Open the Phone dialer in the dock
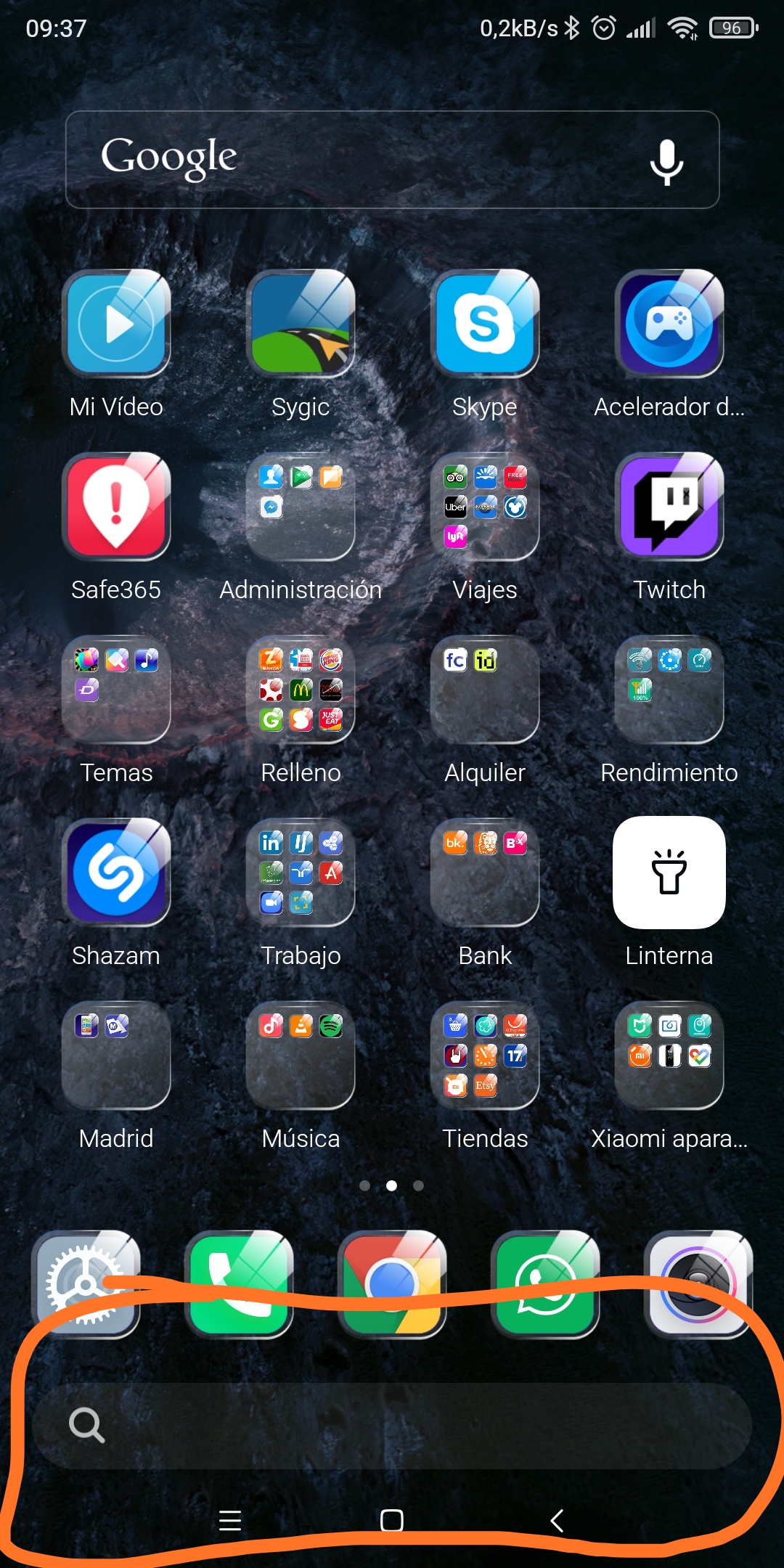The image size is (784, 1568). click(239, 1284)
